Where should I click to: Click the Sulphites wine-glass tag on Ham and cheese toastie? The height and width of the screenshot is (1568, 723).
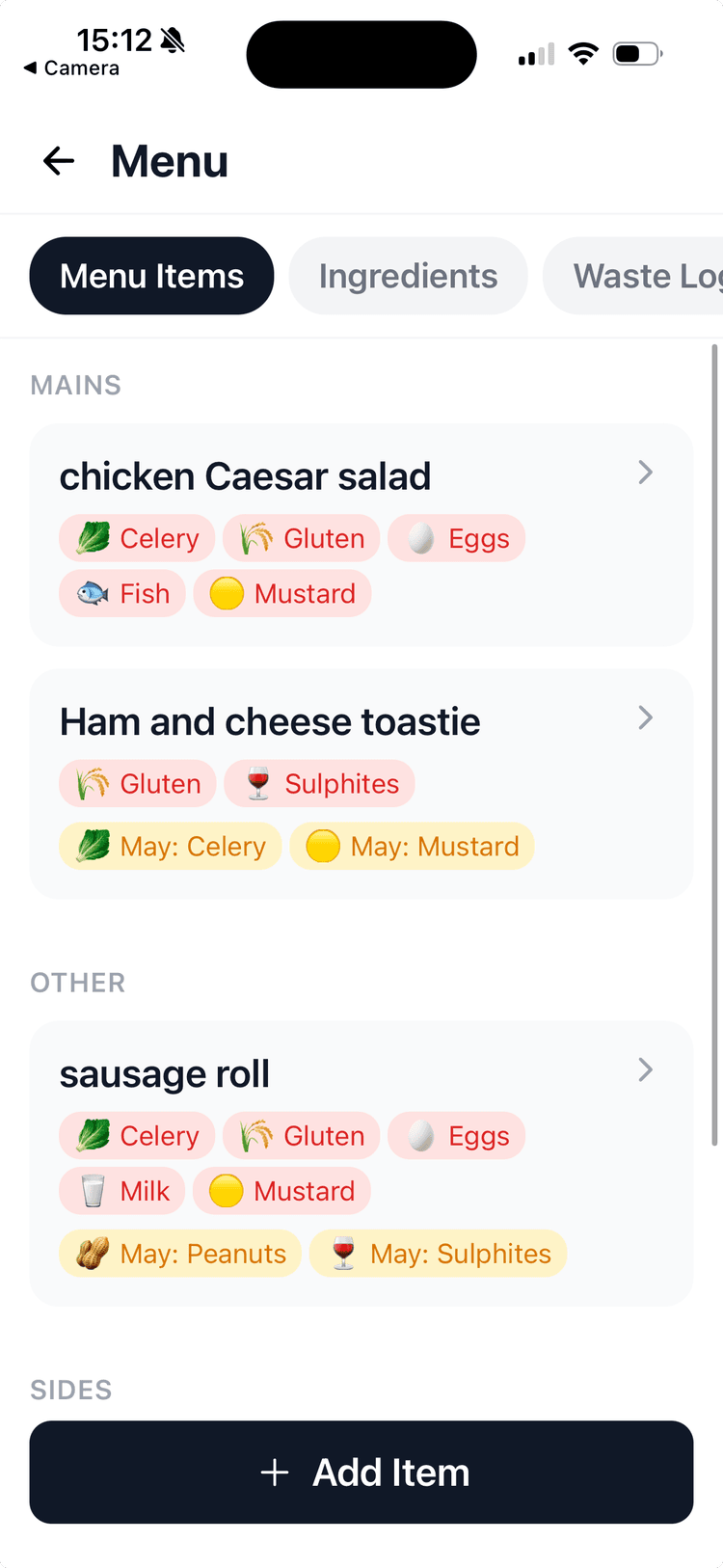coord(319,783)
